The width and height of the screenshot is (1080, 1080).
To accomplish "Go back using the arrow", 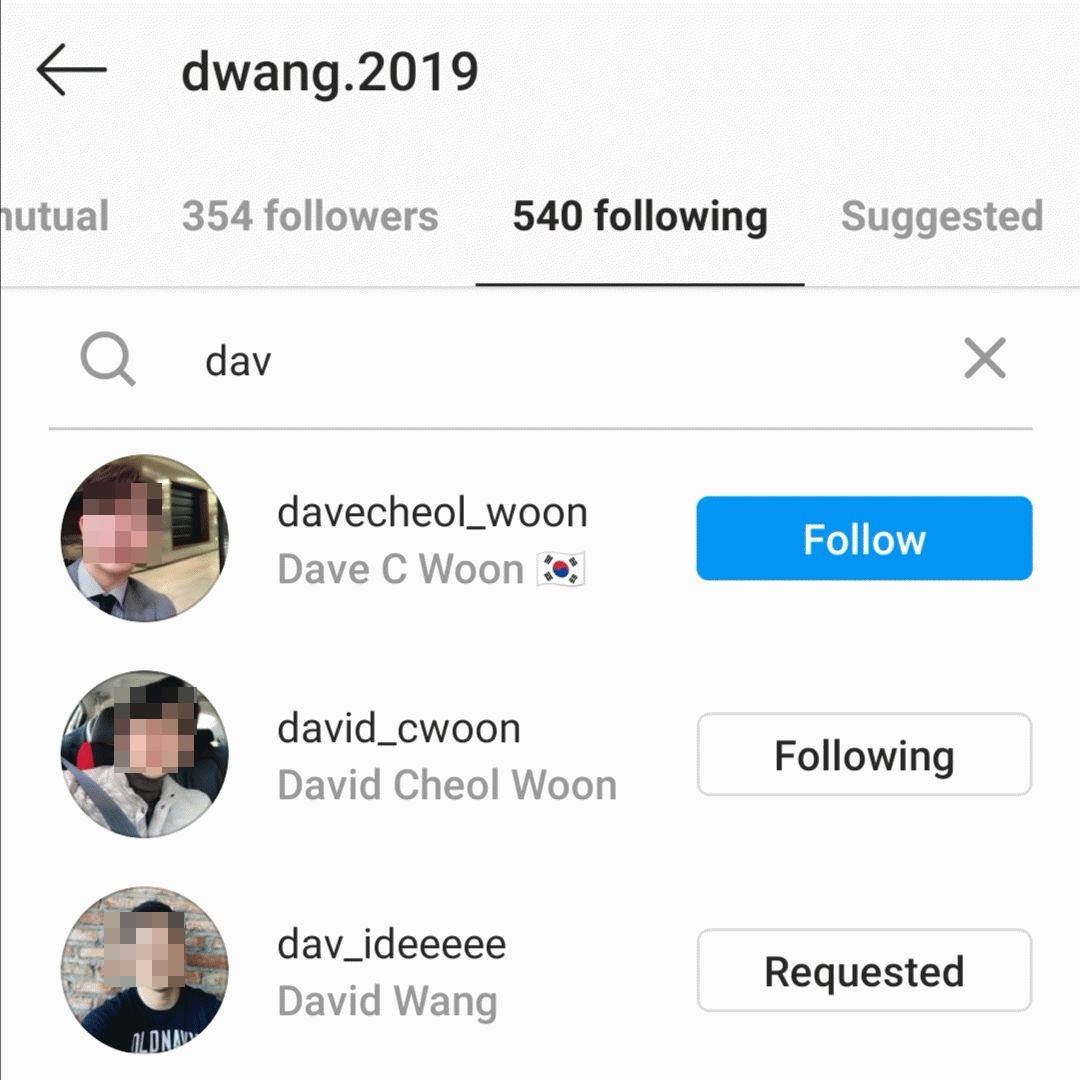I will pyautogui.click(x=71, y=70).
